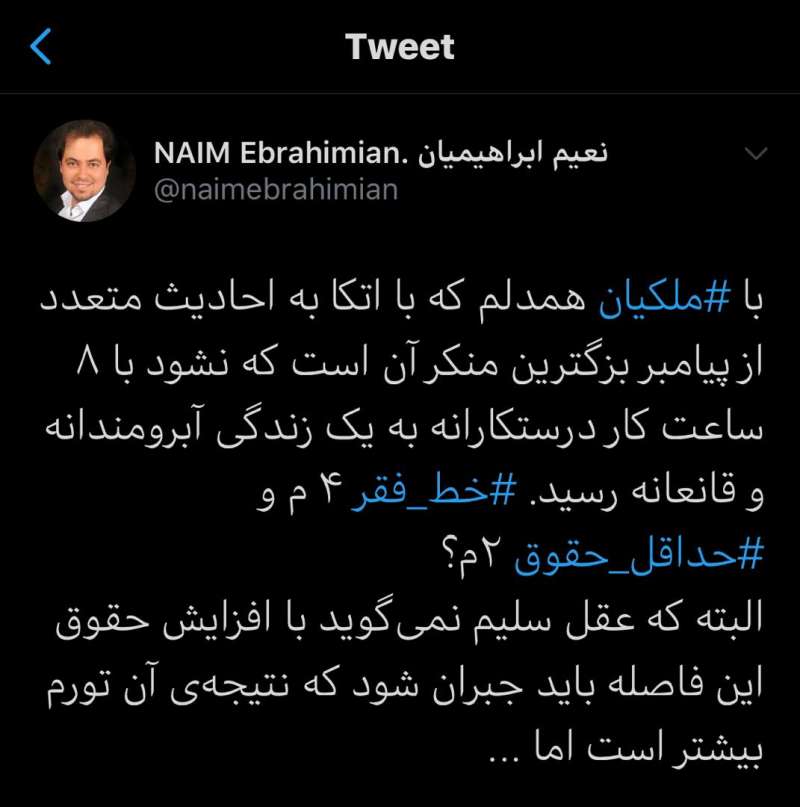Go back from the Tweet screen
The height and width of the screenshot is (807, 800).
[x=41, y=46]
